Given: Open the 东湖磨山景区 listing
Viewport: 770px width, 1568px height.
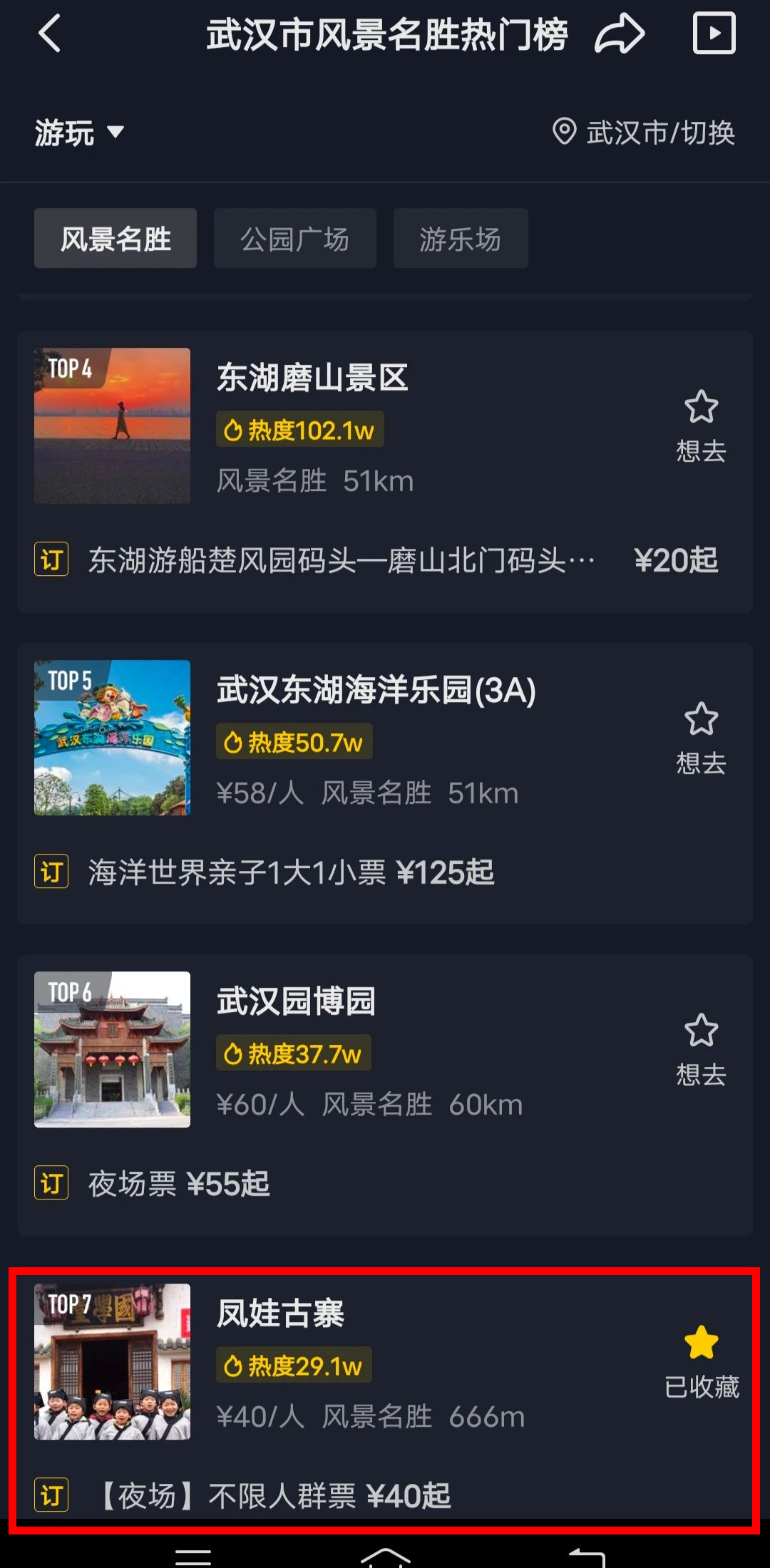Looking at the screenshot, I should [x=312, y=378].
